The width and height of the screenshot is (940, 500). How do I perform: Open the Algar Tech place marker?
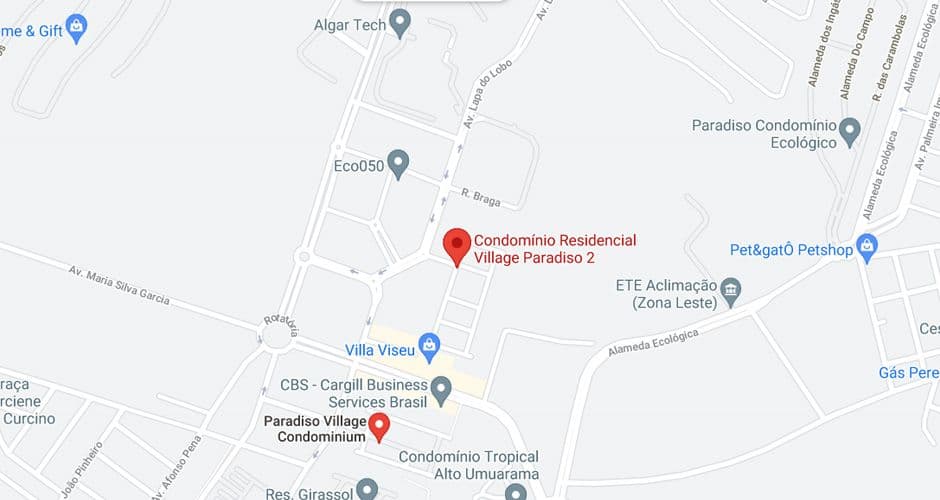click(x=401, y=22)
